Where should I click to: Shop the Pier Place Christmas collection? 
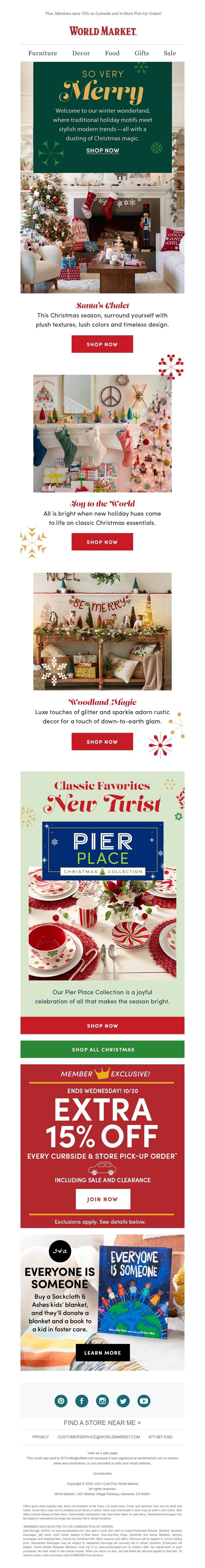(102, 1026)
